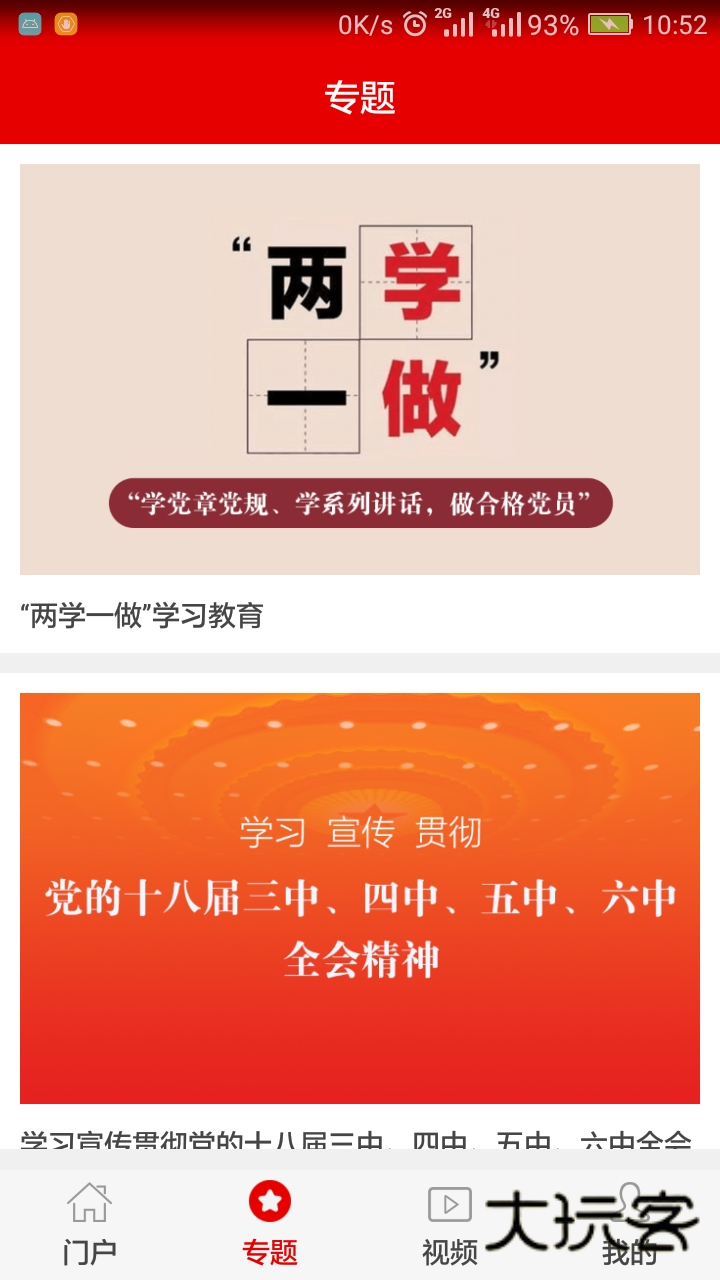
Task: Tap the video play icon above 视频
Action: coord(450,1205)
